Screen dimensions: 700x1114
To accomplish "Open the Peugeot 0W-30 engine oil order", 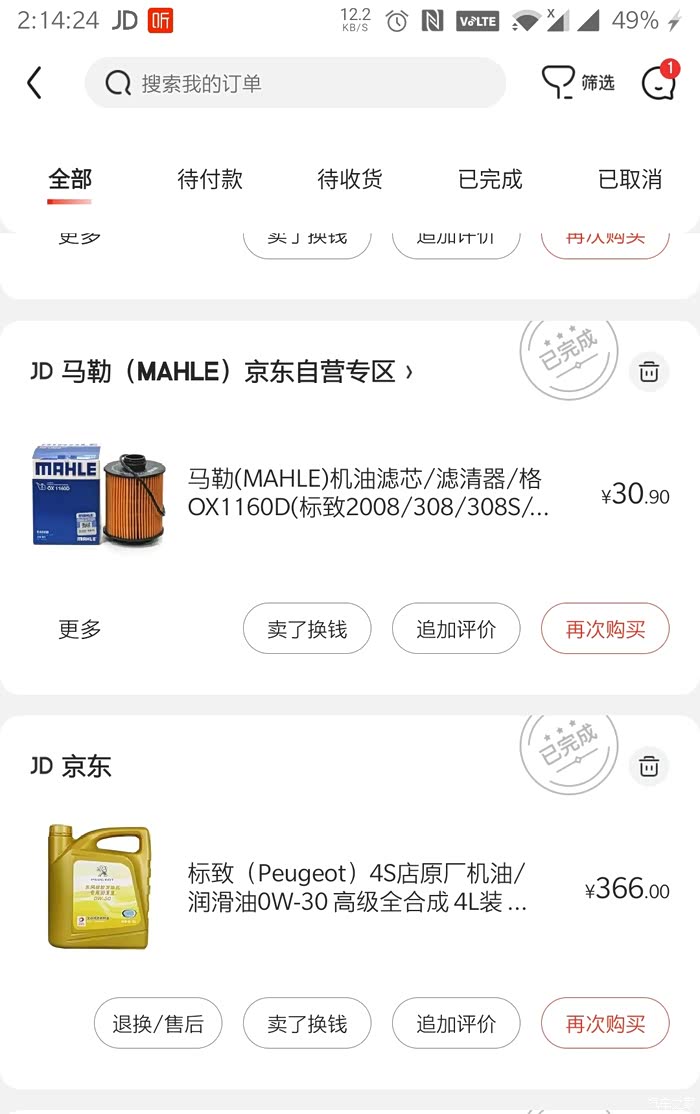I will (x=358, y=889).
